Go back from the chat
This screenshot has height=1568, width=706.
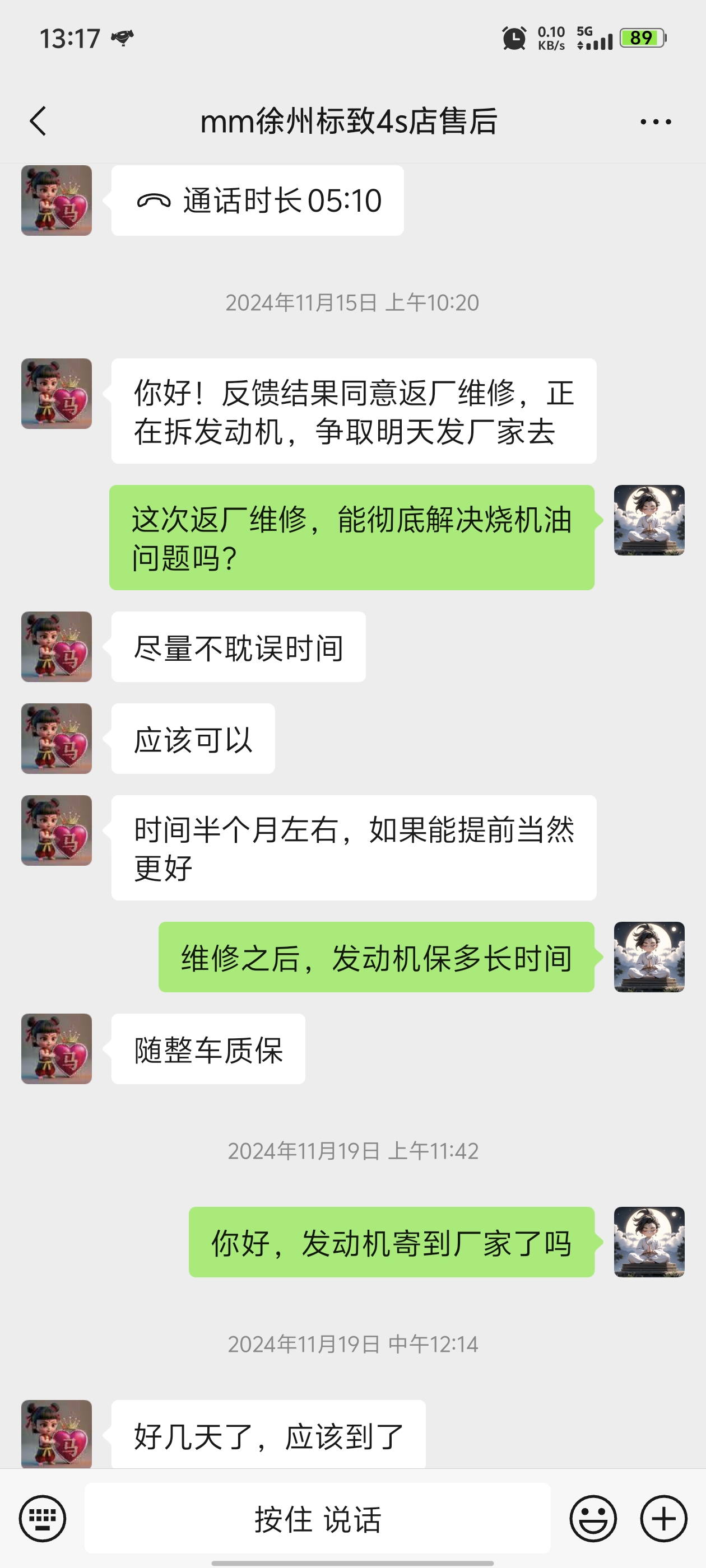(38, 121)
